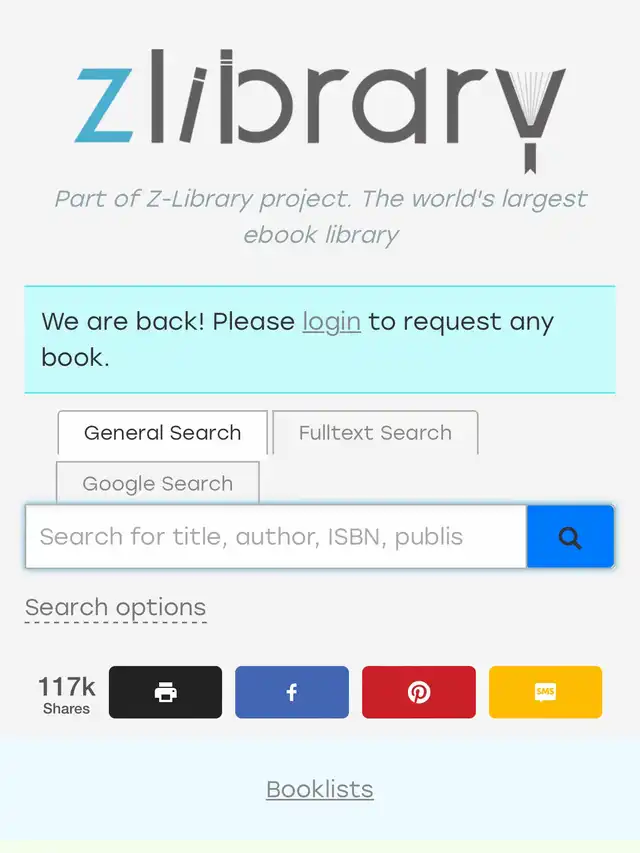Open the Booklists link
This screenshot has height=853, width=640.
pyautogui.click(x=320, y=789)
